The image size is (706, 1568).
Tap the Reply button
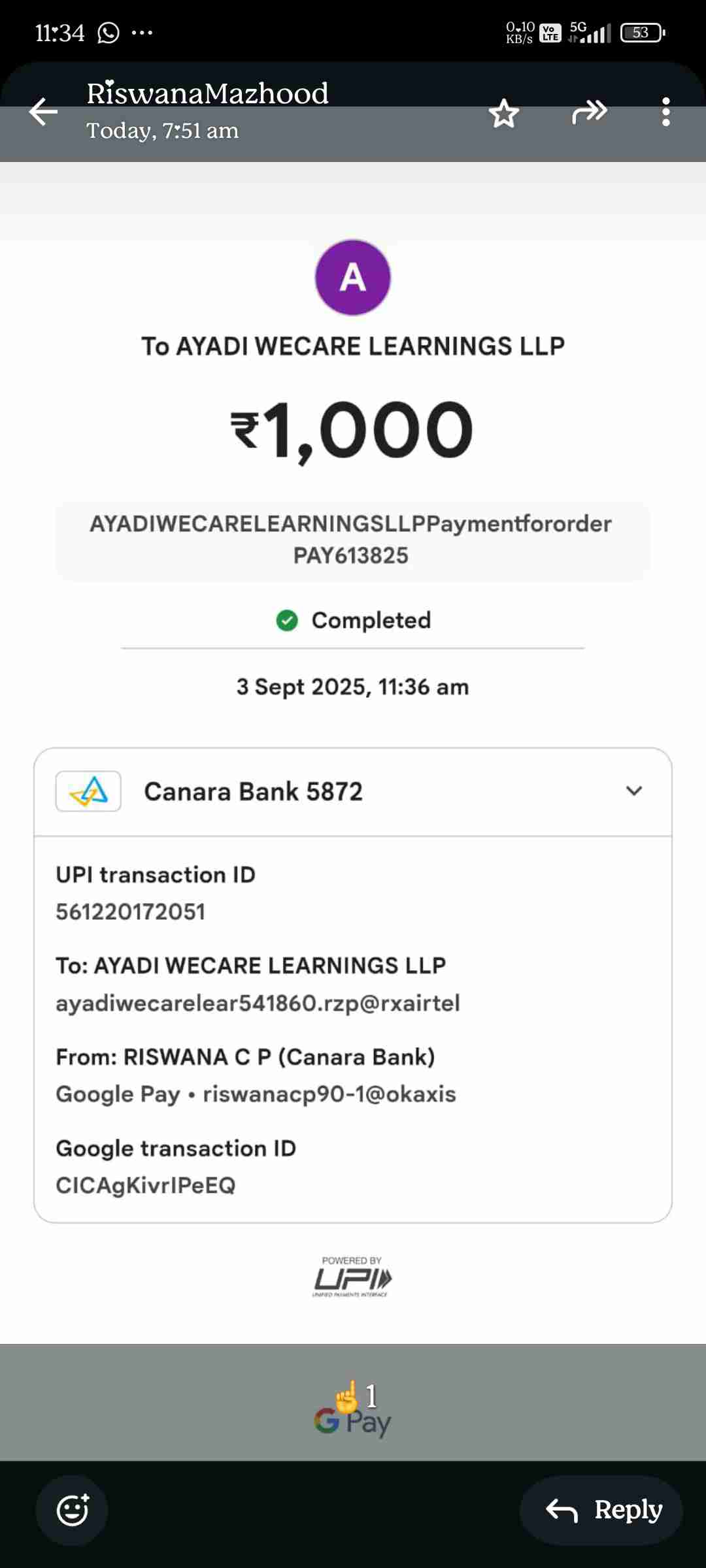pos(601,1510)
